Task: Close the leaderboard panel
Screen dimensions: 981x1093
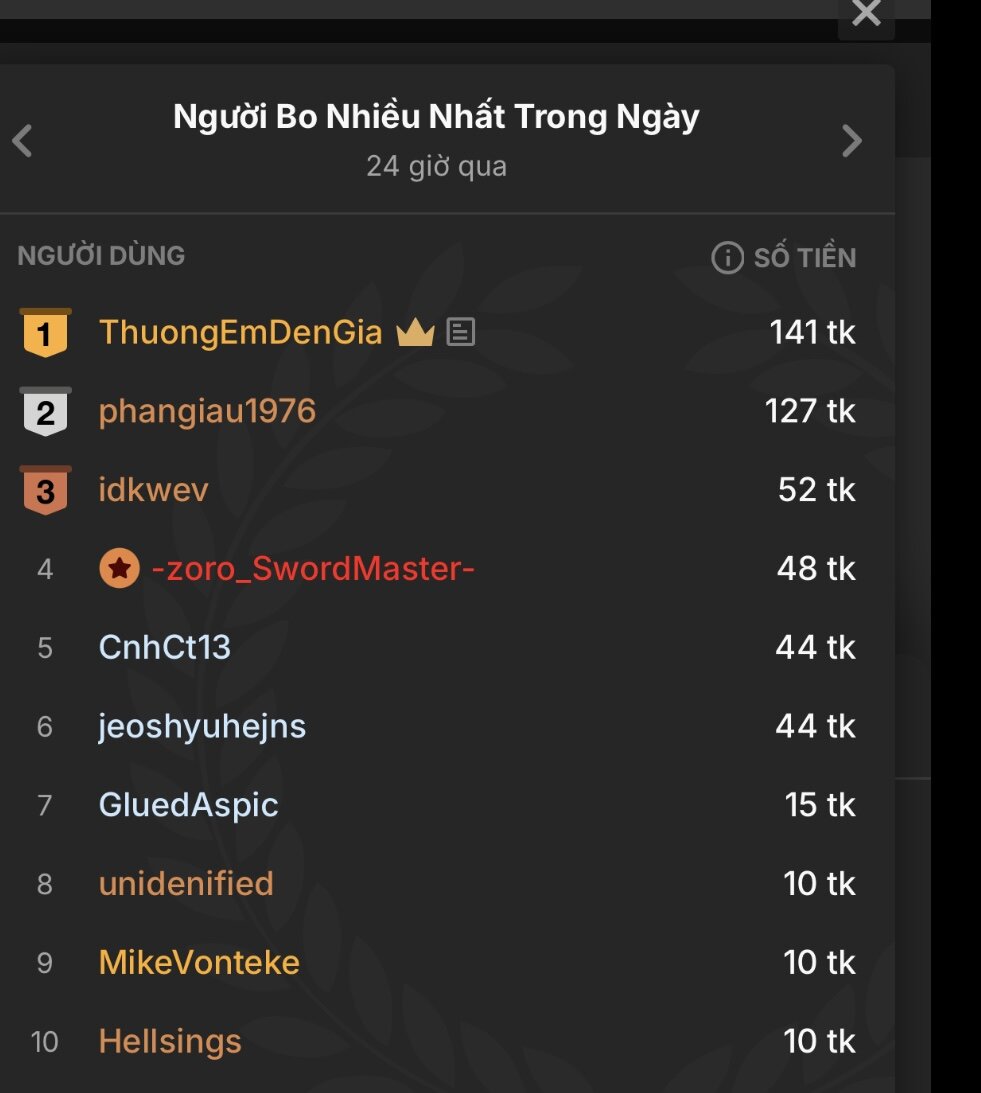Action: (x=865, y=15)
